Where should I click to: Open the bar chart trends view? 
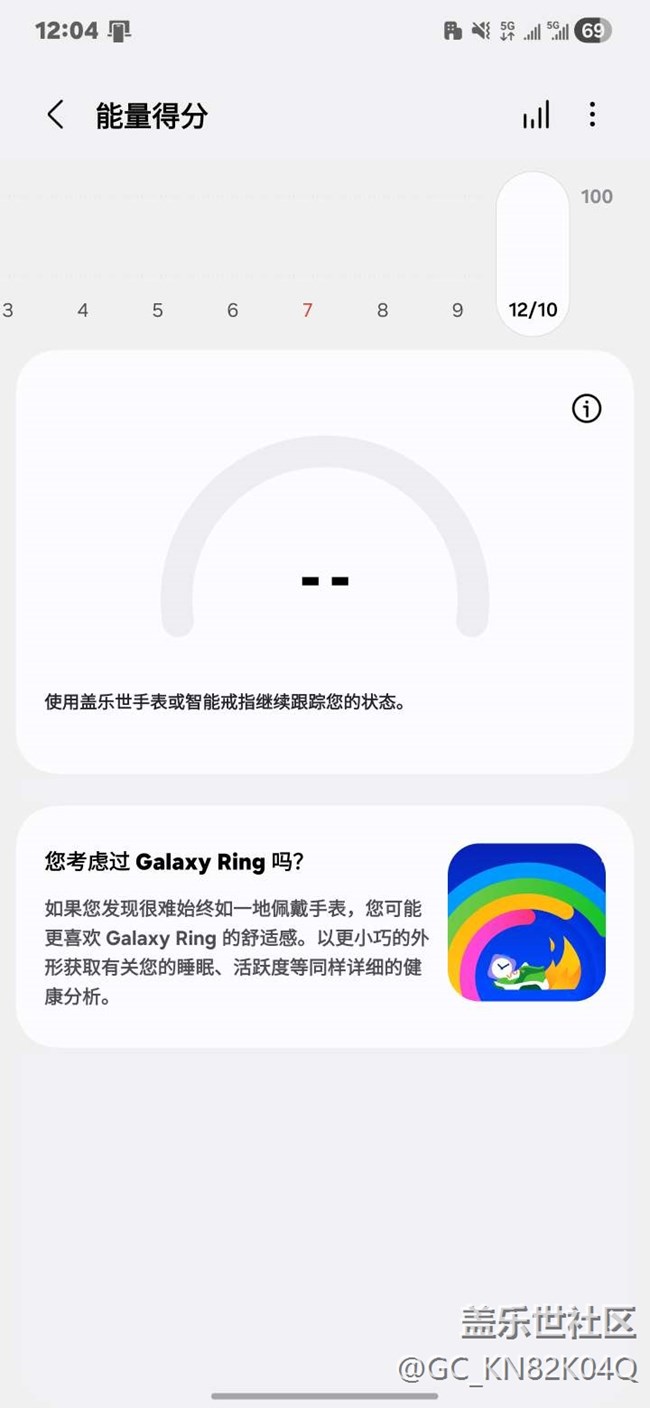coord(536,115)
